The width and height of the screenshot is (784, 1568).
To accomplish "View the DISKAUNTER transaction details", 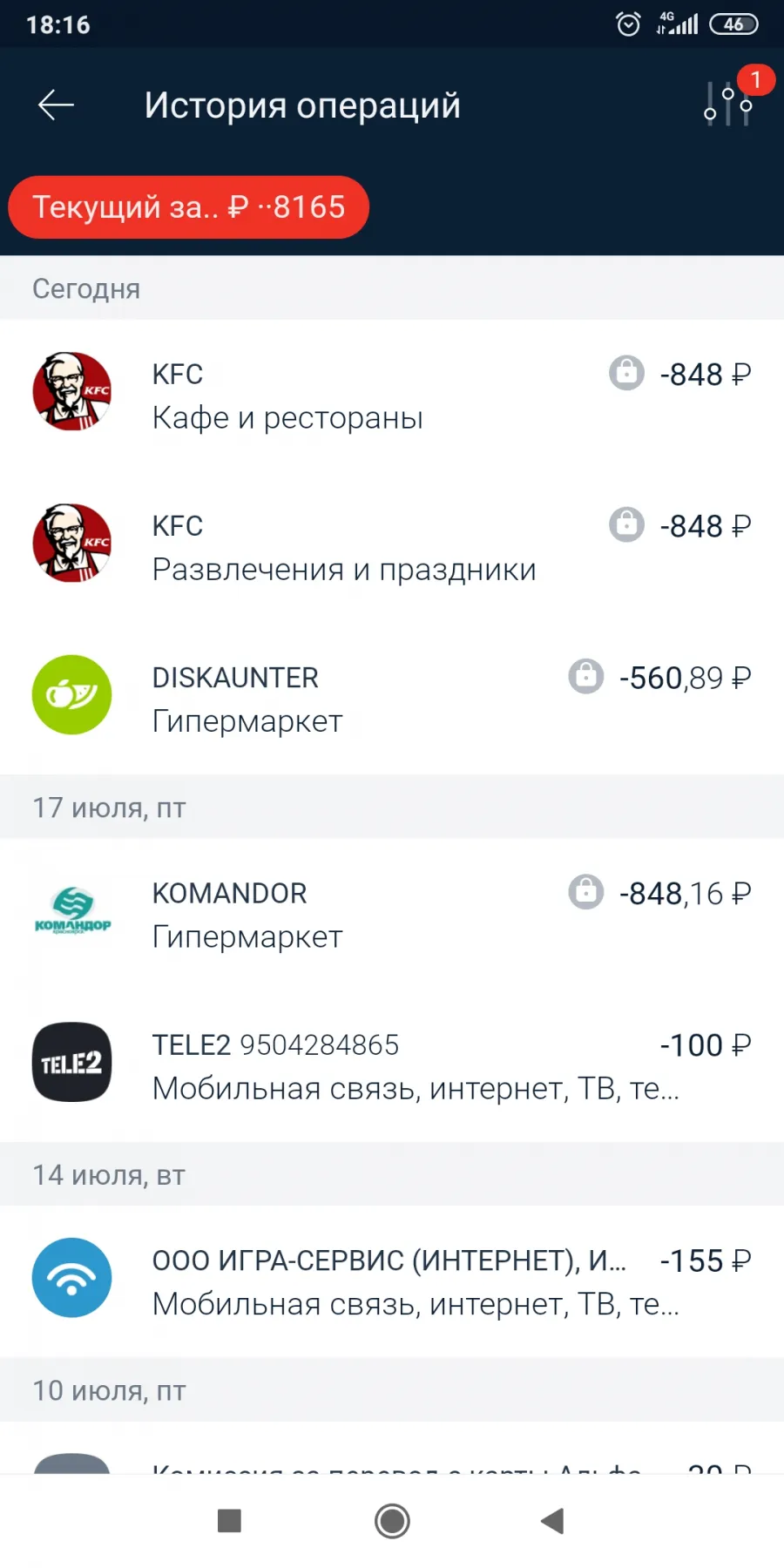I will (392, 699).
